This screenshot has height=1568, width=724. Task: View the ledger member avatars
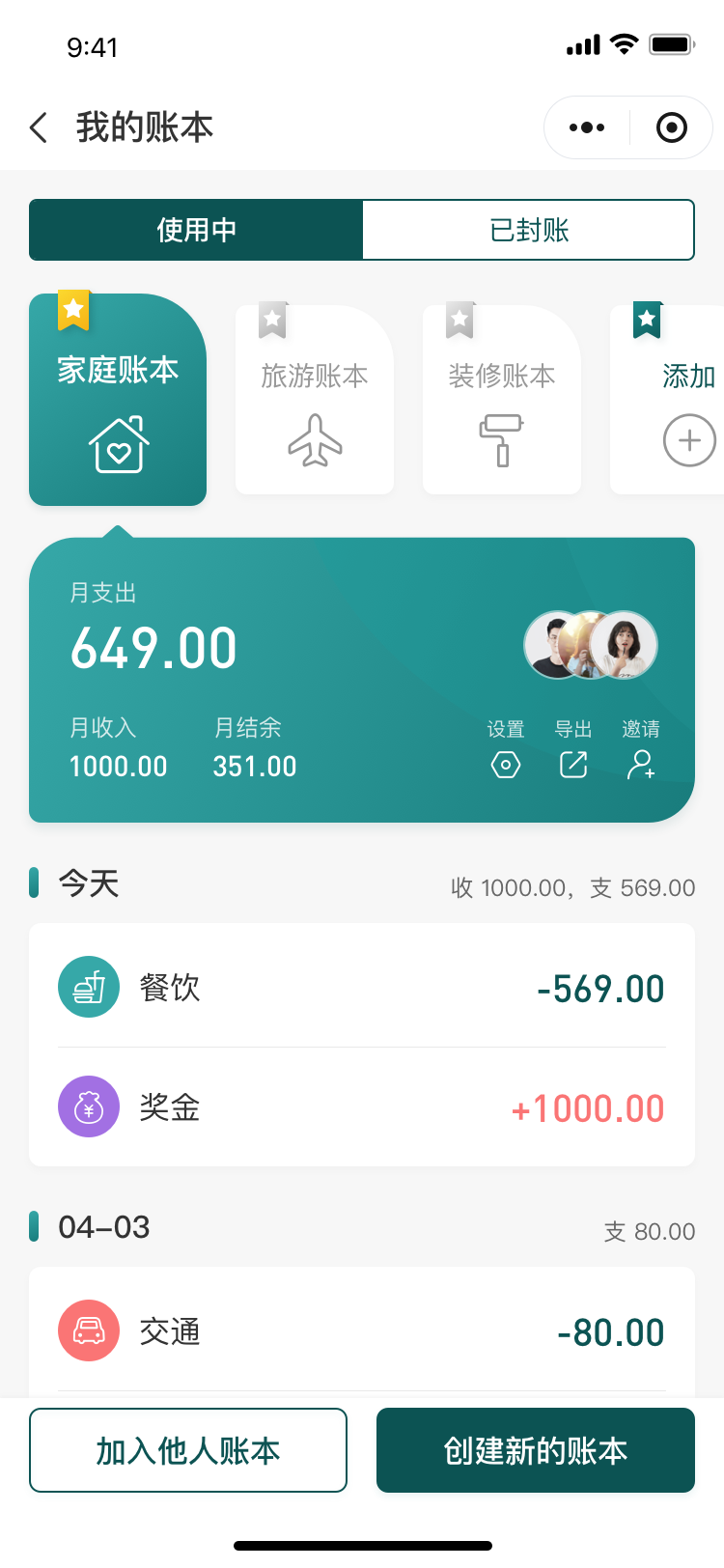590,645
